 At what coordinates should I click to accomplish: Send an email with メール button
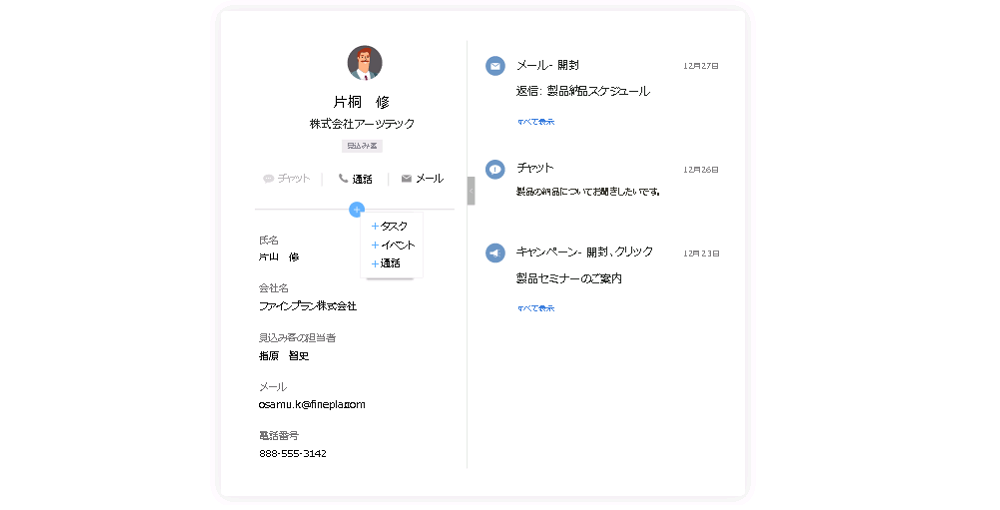pos(422,178)
